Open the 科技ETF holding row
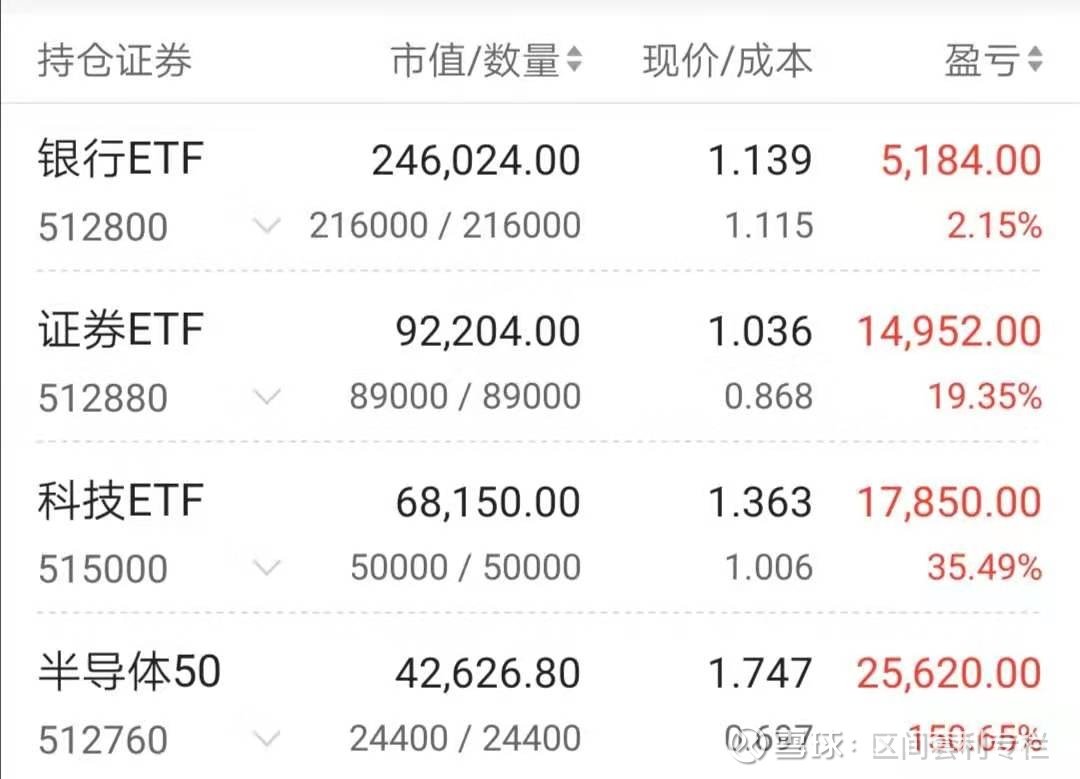This screenshot has height=779, width=1080. (121, 500)
